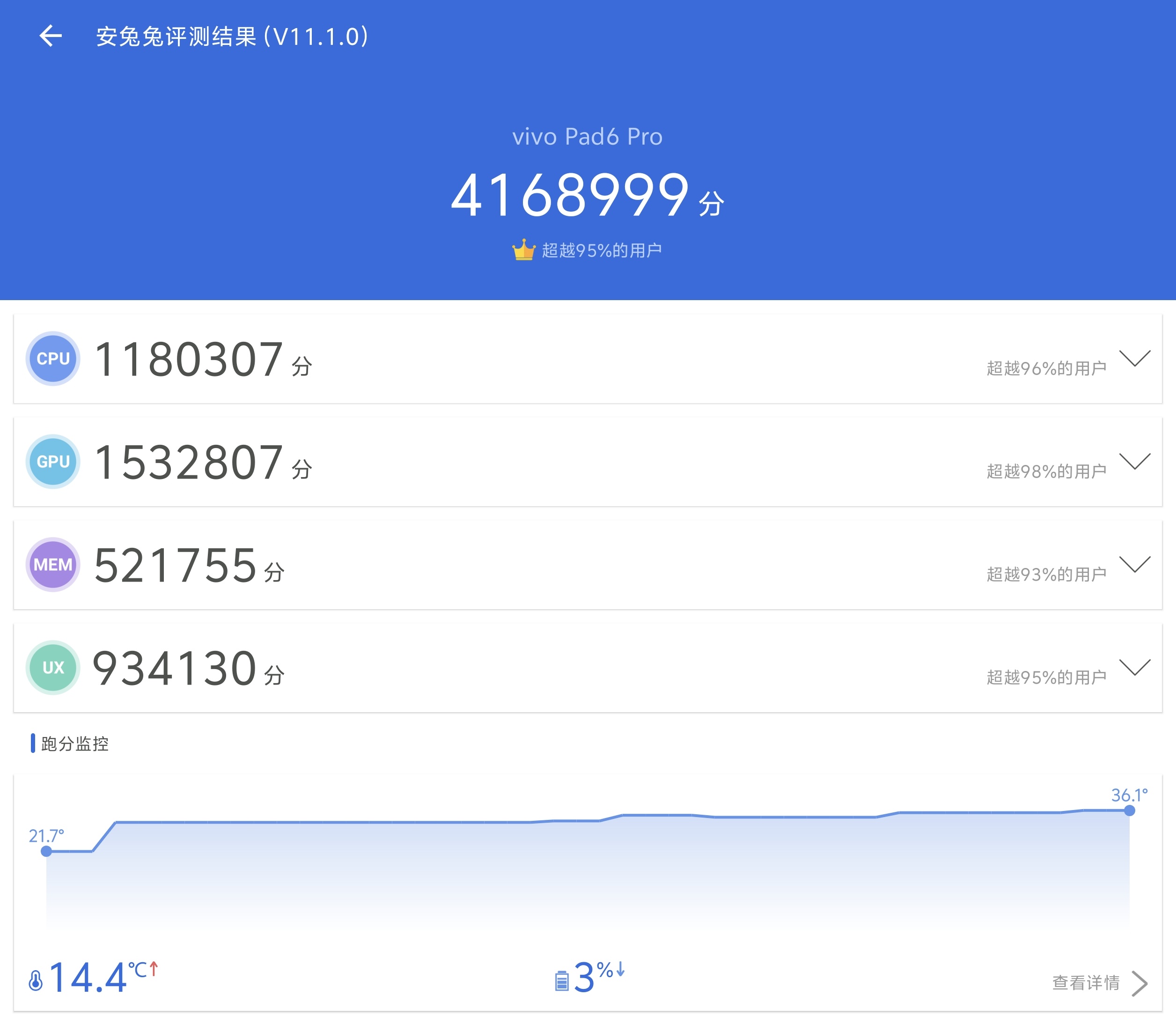Go back using the top-left arrow
This screenshot has width=1176, height=1017.
50,36
